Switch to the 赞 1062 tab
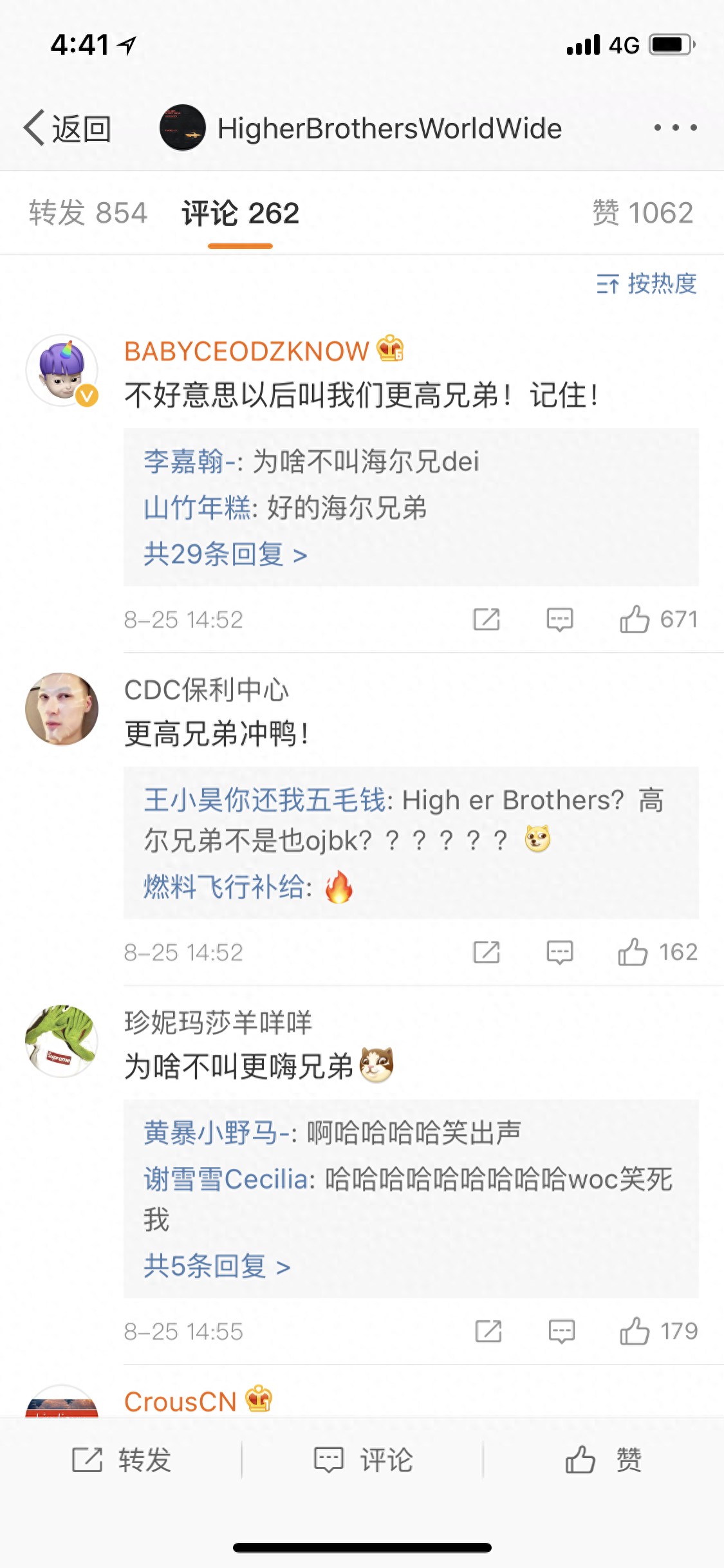Image resolution: width=724 pixels, height=1568 pixels. pos(642,213)
